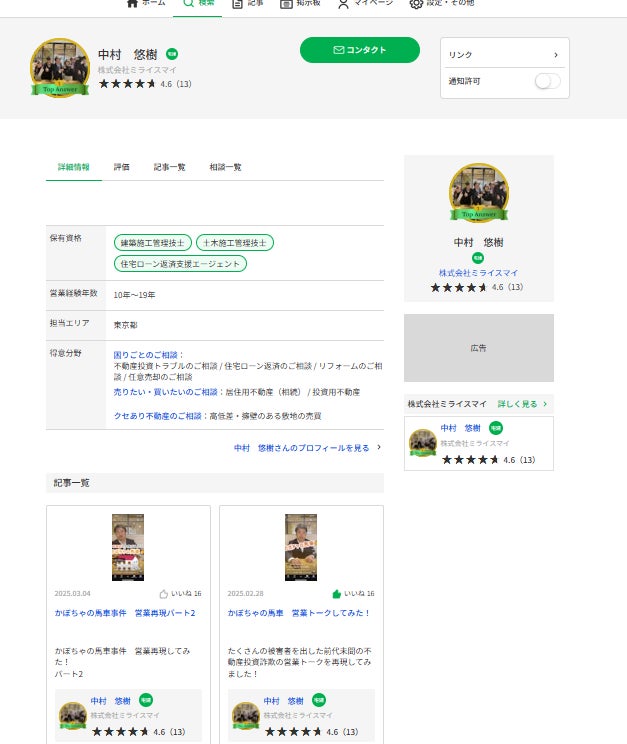627x744 pixels.
Task: Toggle the 通知許可 switch
Action: pos(547,82)
